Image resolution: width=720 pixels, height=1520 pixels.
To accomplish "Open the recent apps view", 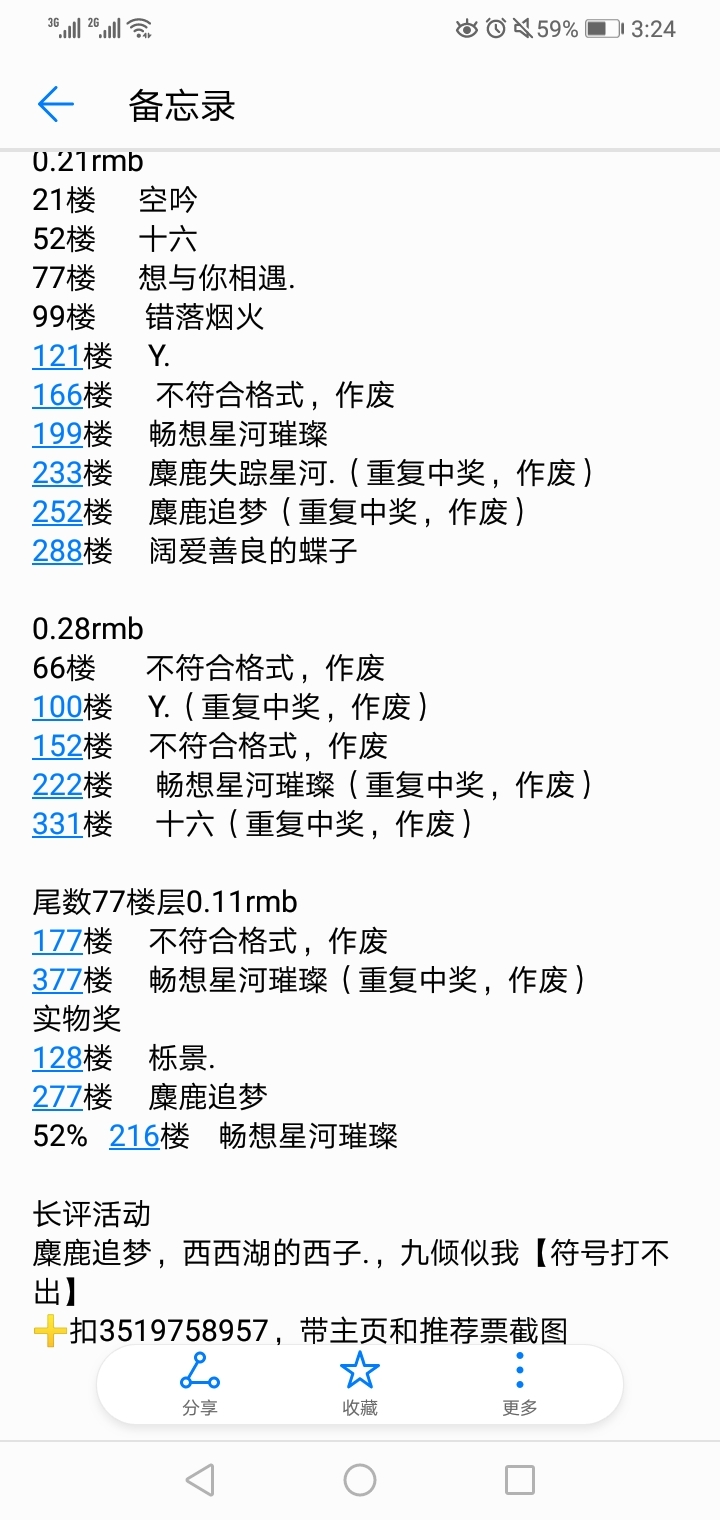I will pyautogui.click(x=520, y=1480).
